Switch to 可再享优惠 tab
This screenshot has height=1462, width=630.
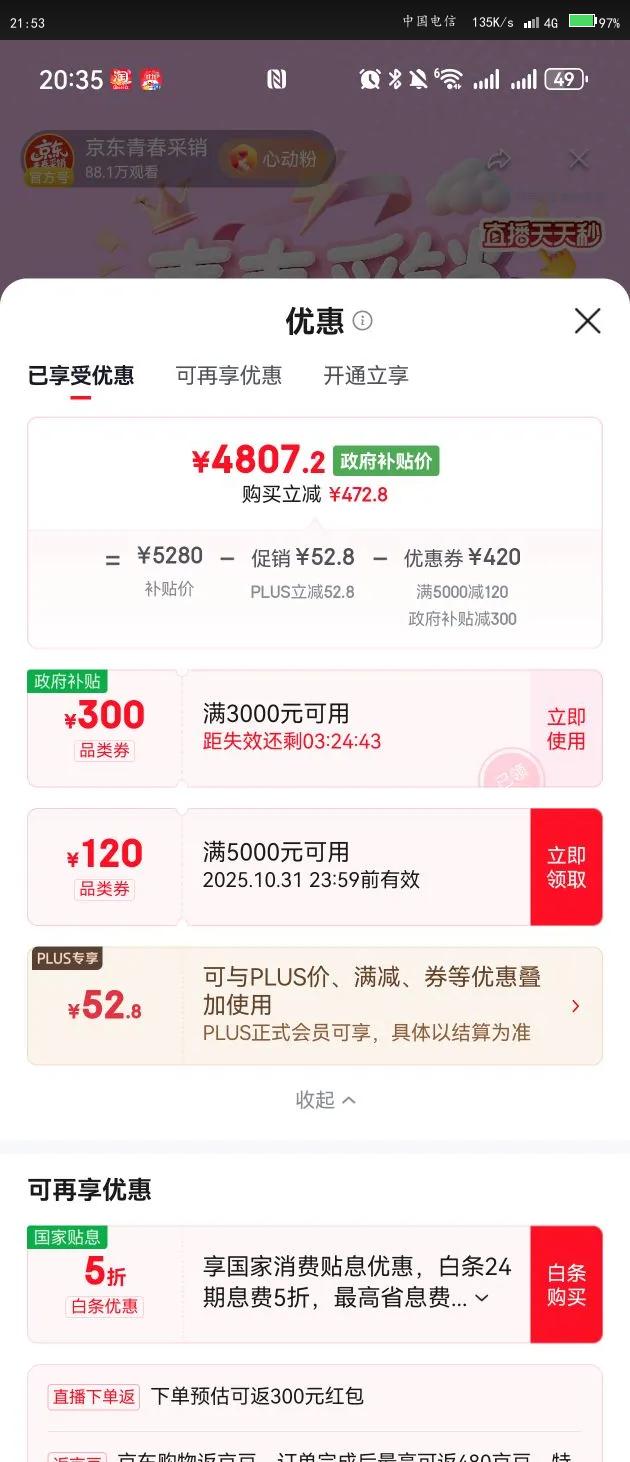(229, 376)
